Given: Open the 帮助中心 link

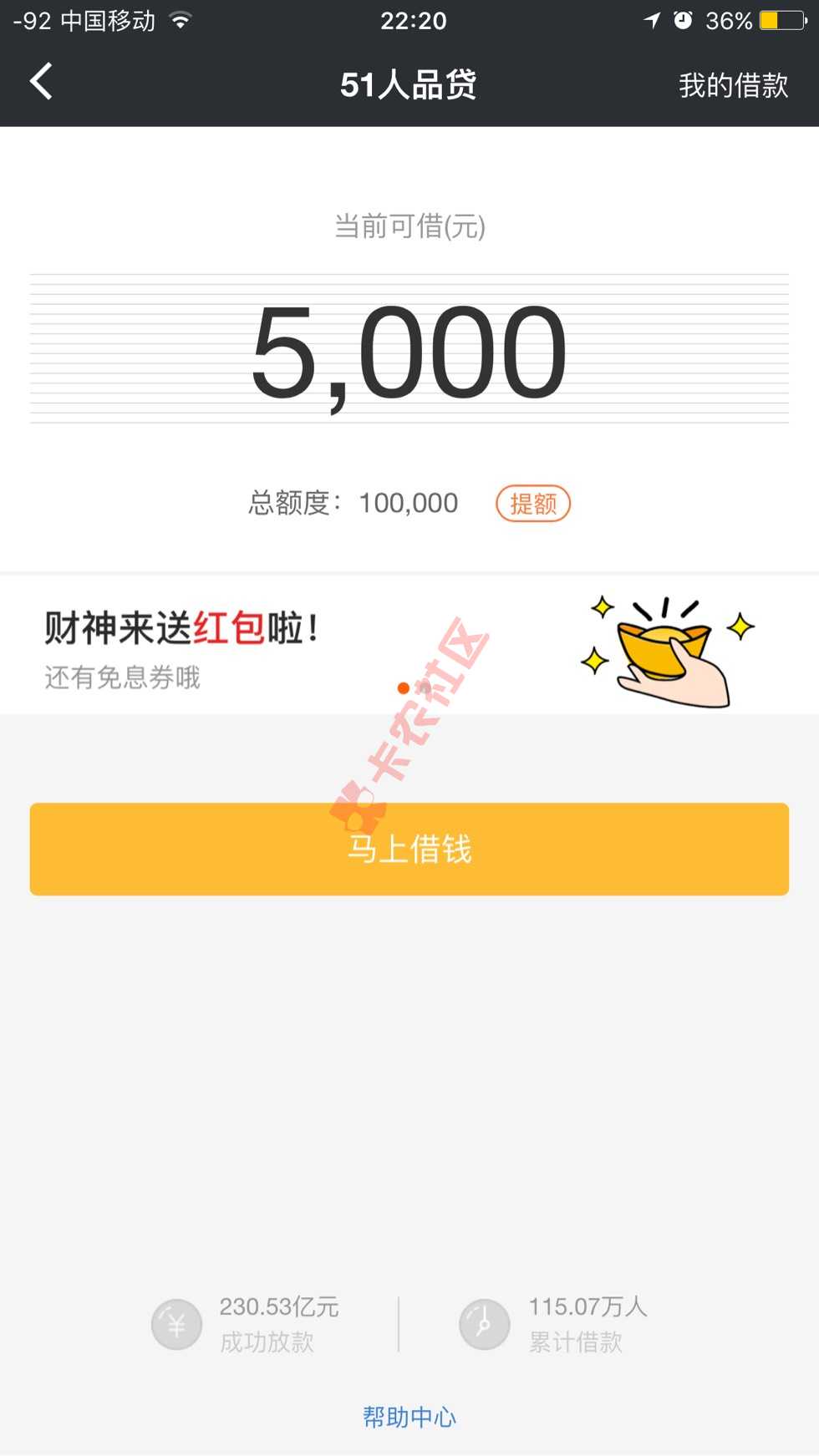Looking at the screenshot, I should click(409, 1417).
